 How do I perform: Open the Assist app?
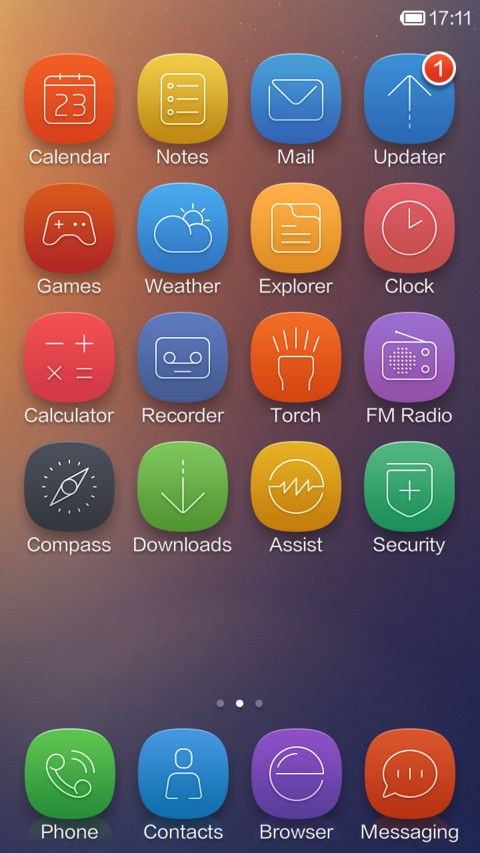pos(296,486)
